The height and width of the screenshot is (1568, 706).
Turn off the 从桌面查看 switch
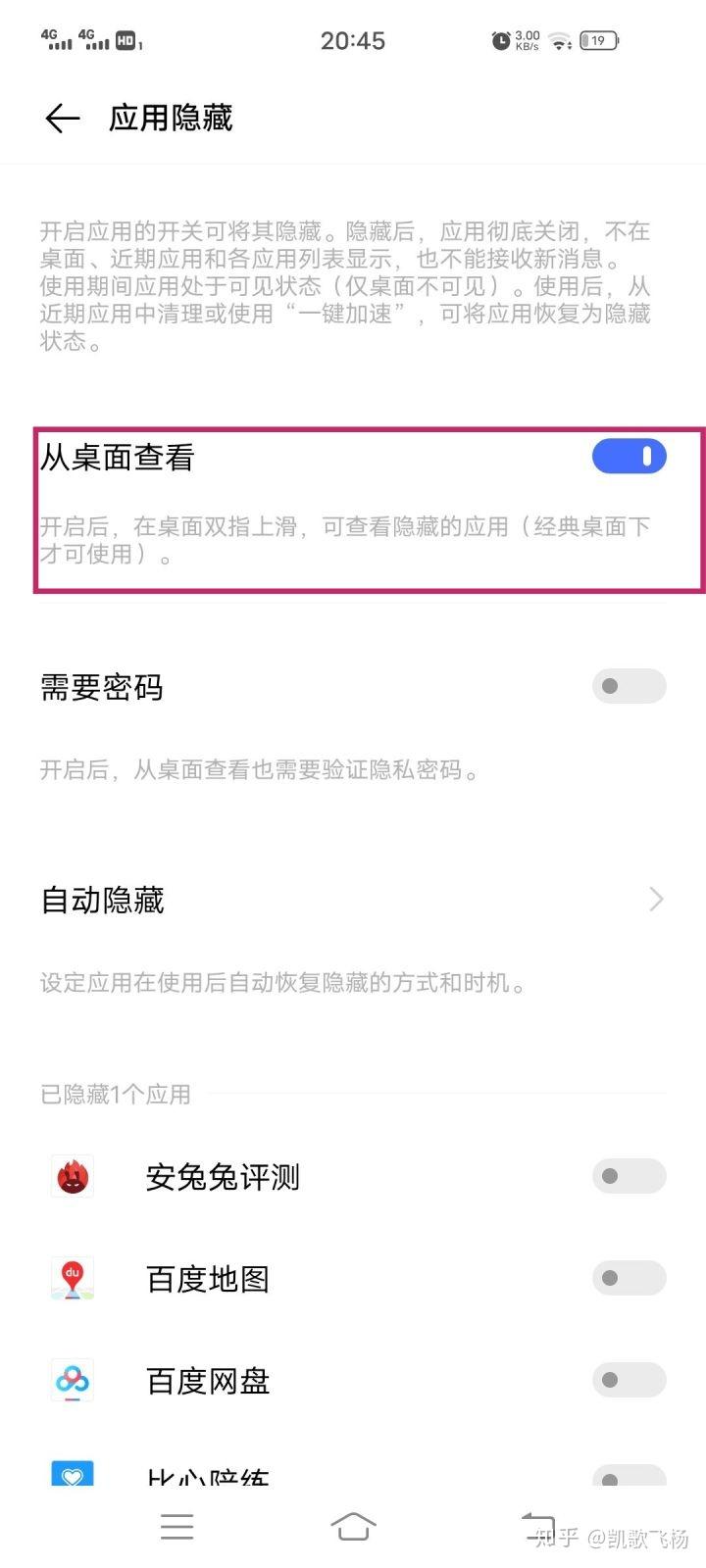point(629,457)
